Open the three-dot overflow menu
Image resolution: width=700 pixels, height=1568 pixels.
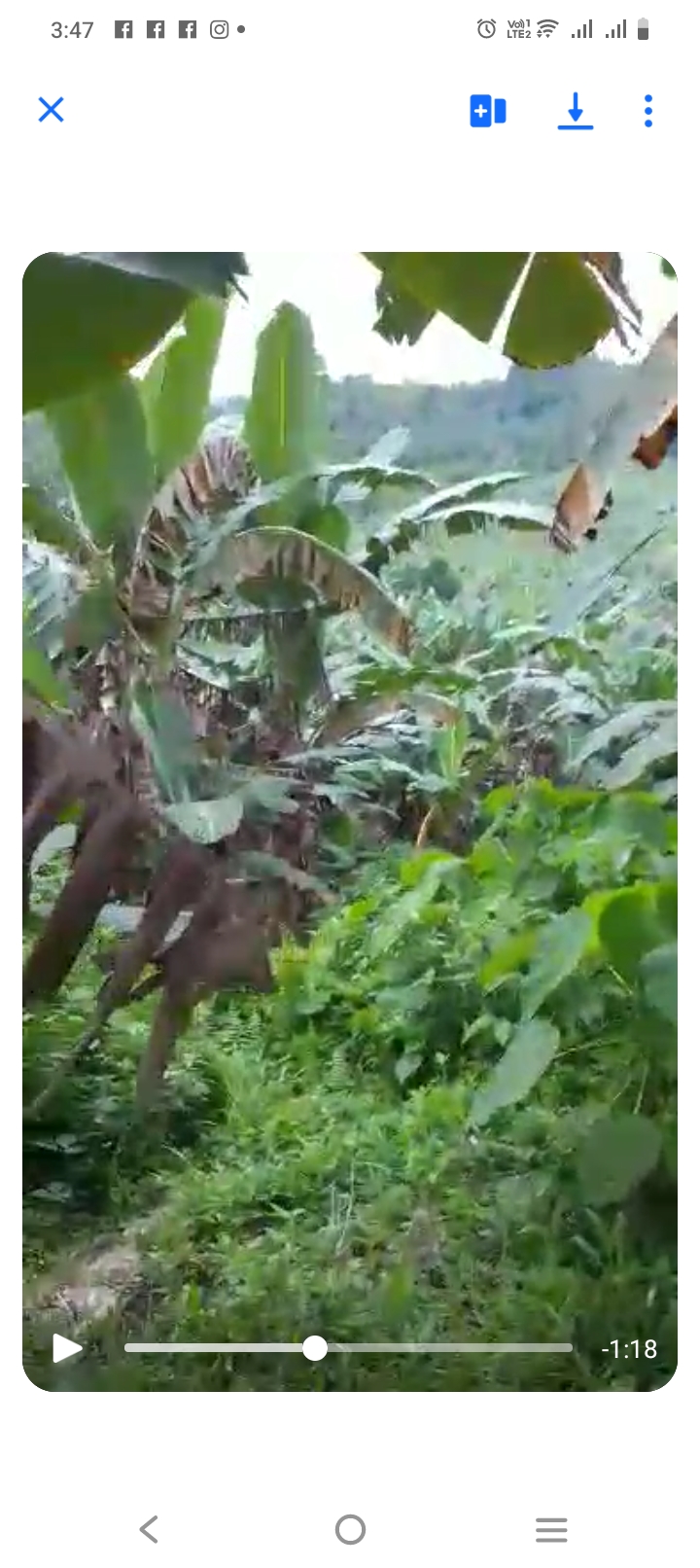click(x=648, y=111)
